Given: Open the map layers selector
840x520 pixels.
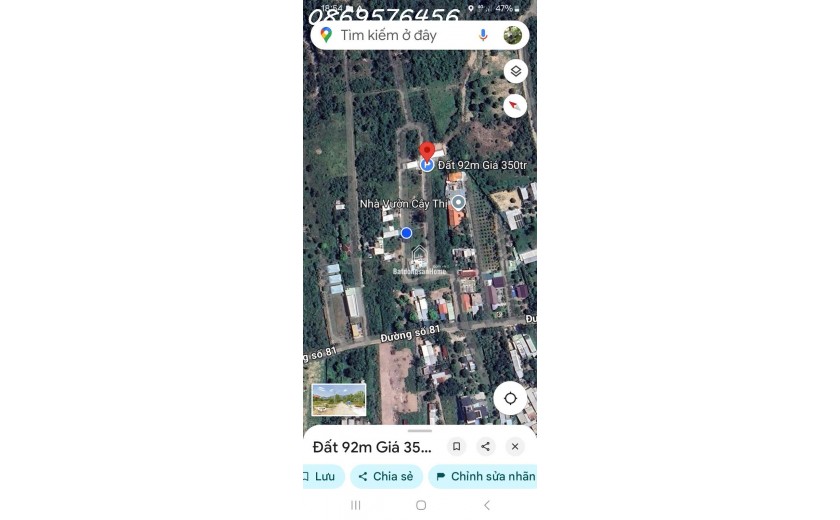Looking at the screenshot, I should click(515, 71).
